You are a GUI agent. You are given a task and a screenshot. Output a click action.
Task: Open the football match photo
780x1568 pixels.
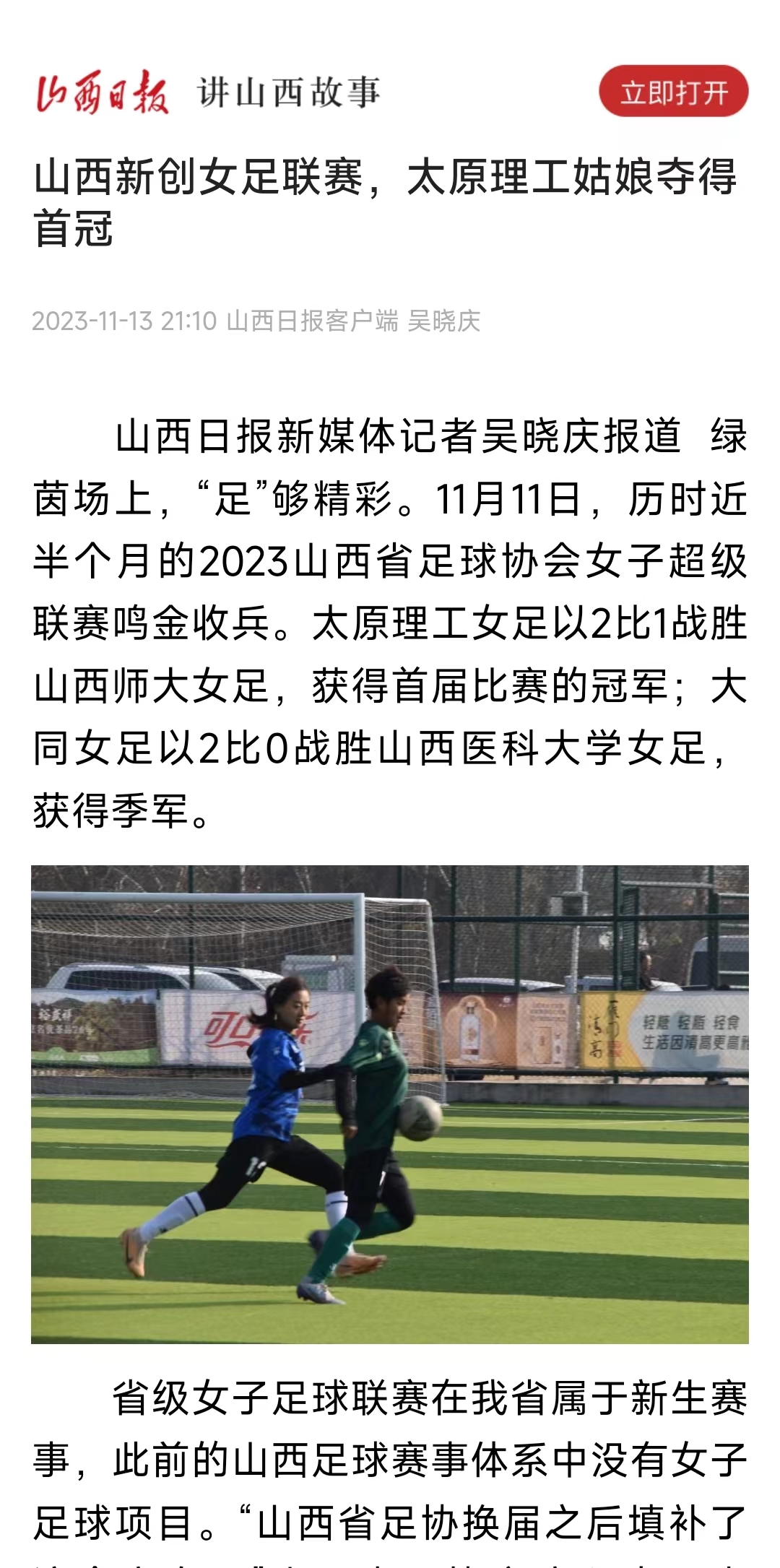(x=389, y=1104)
